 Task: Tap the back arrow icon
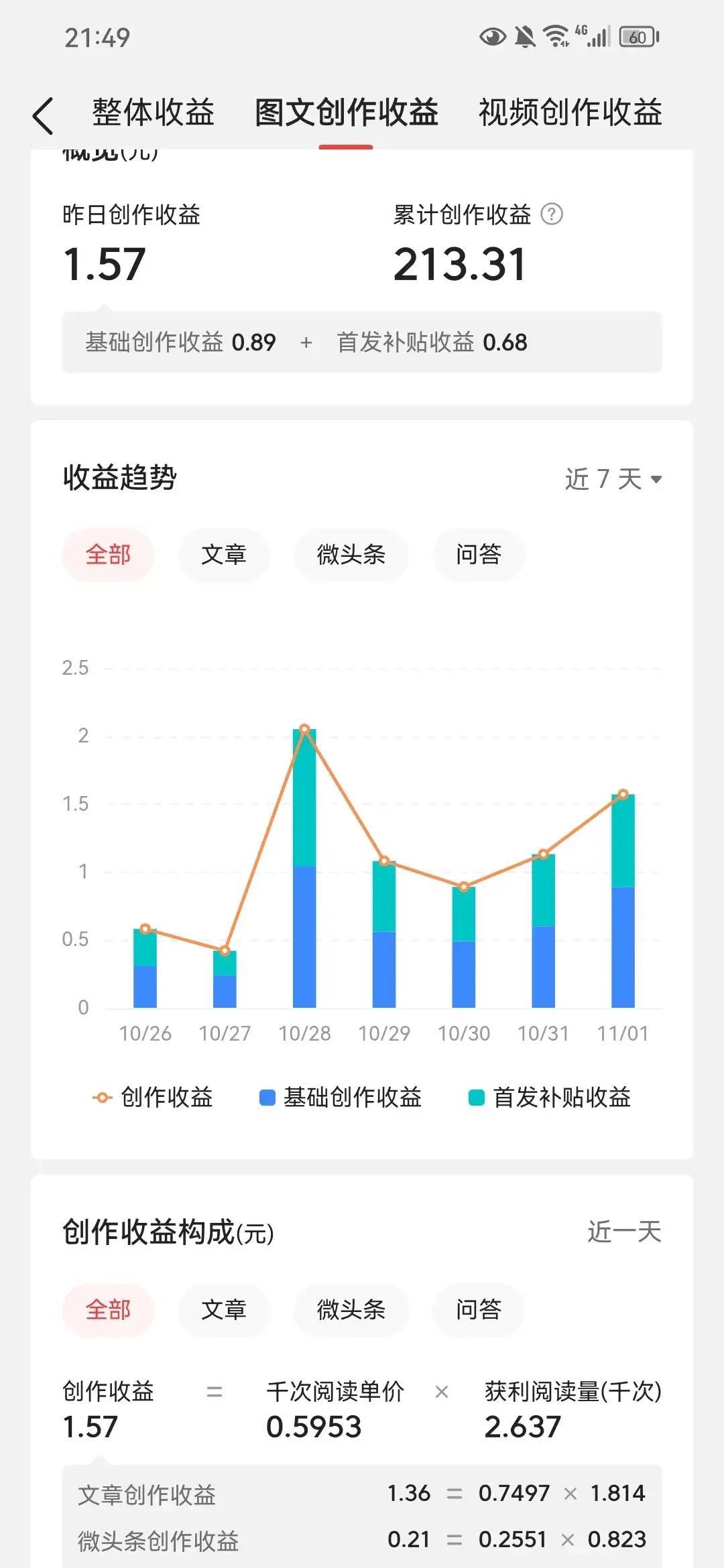coord(42,114)
